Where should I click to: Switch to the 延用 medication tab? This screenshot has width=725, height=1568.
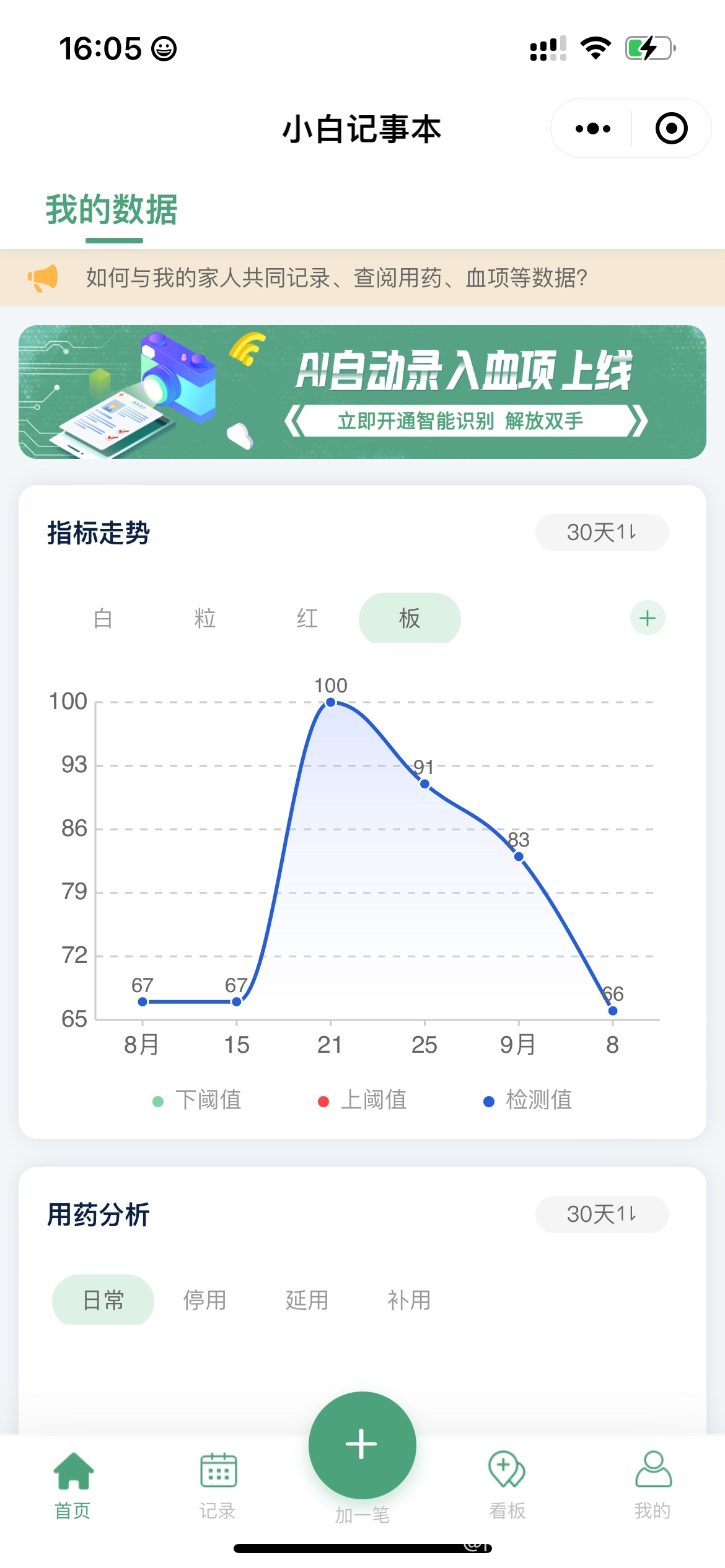(307, 1300)
